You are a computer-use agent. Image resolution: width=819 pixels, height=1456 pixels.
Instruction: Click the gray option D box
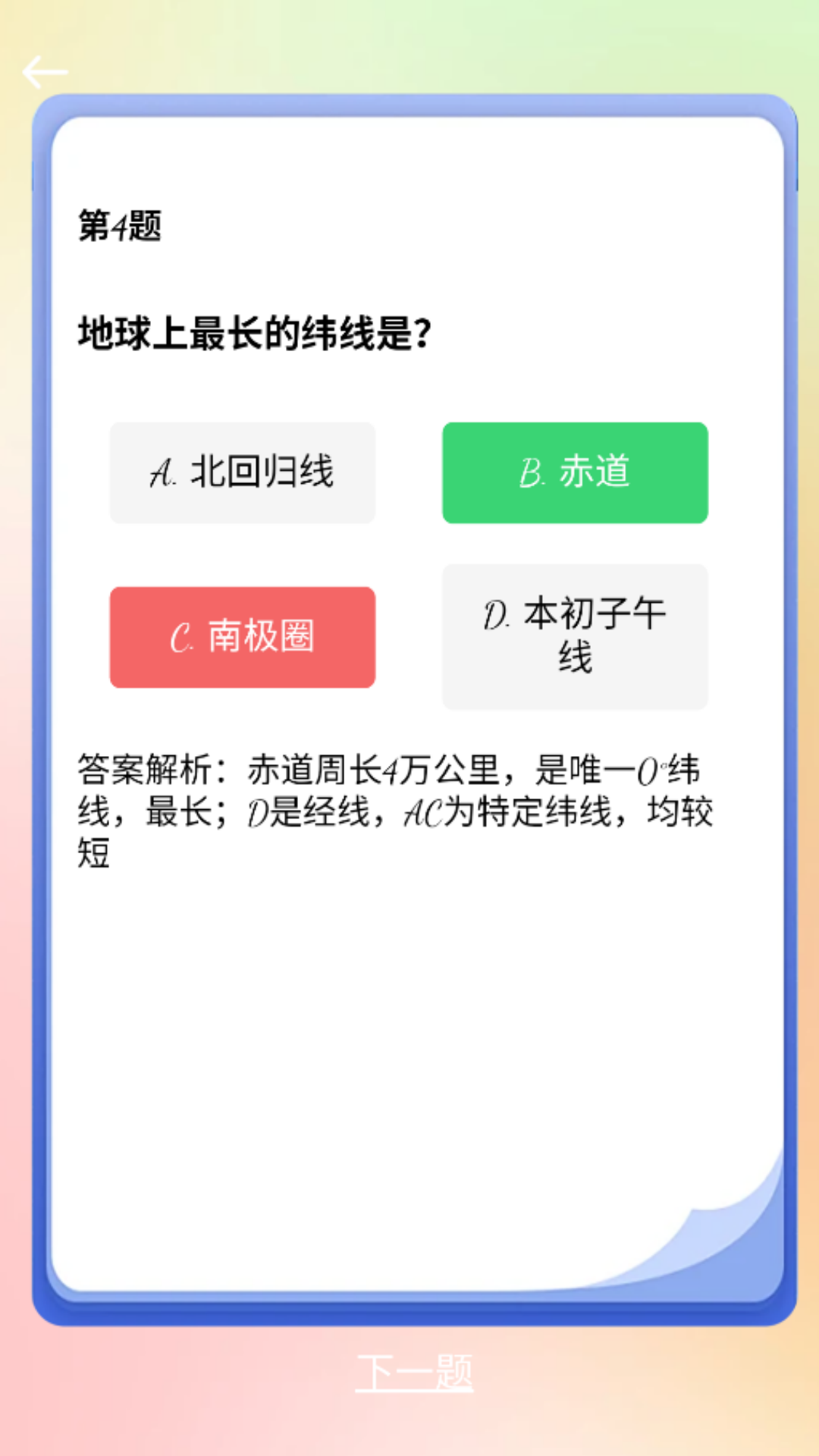[575, 636]
